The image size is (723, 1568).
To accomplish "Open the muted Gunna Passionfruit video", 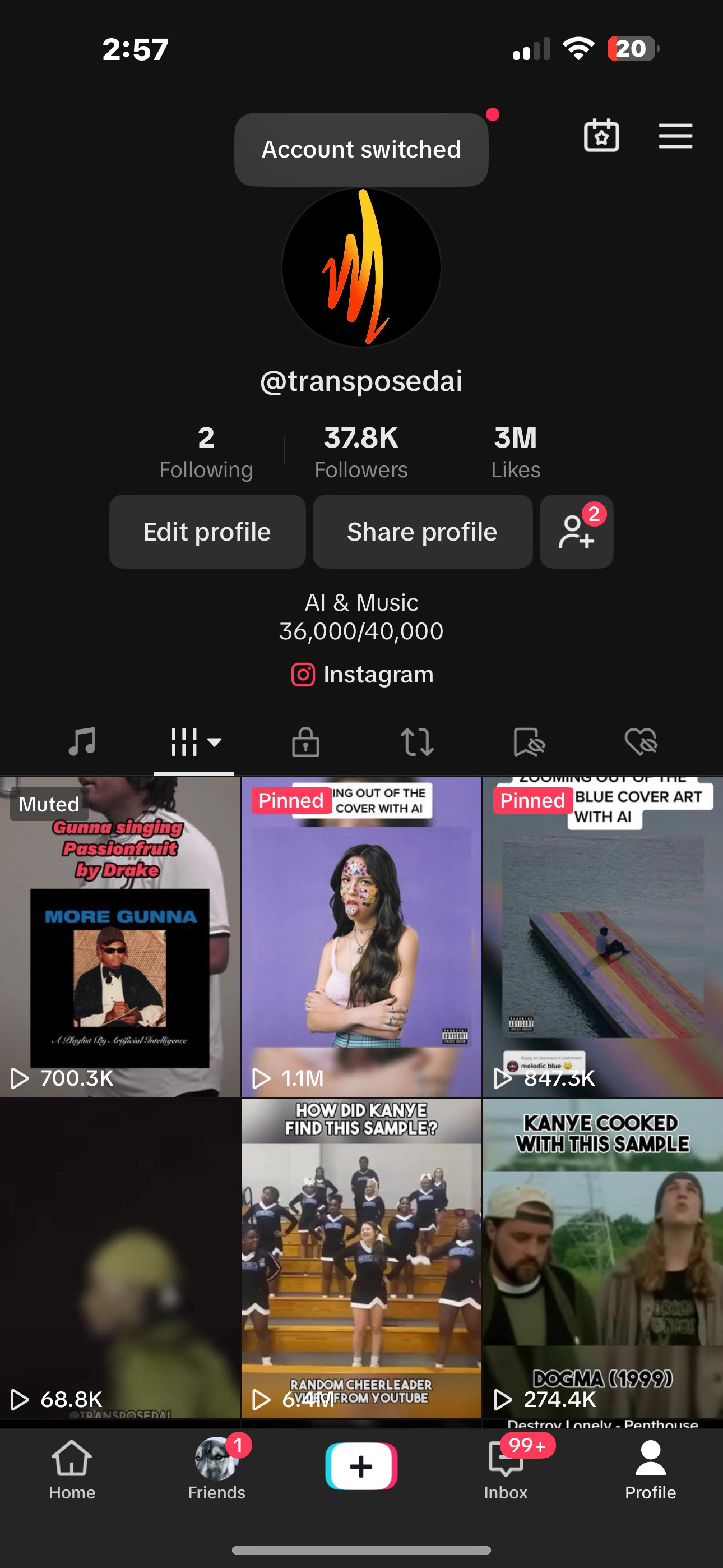I will coord(120,938).
